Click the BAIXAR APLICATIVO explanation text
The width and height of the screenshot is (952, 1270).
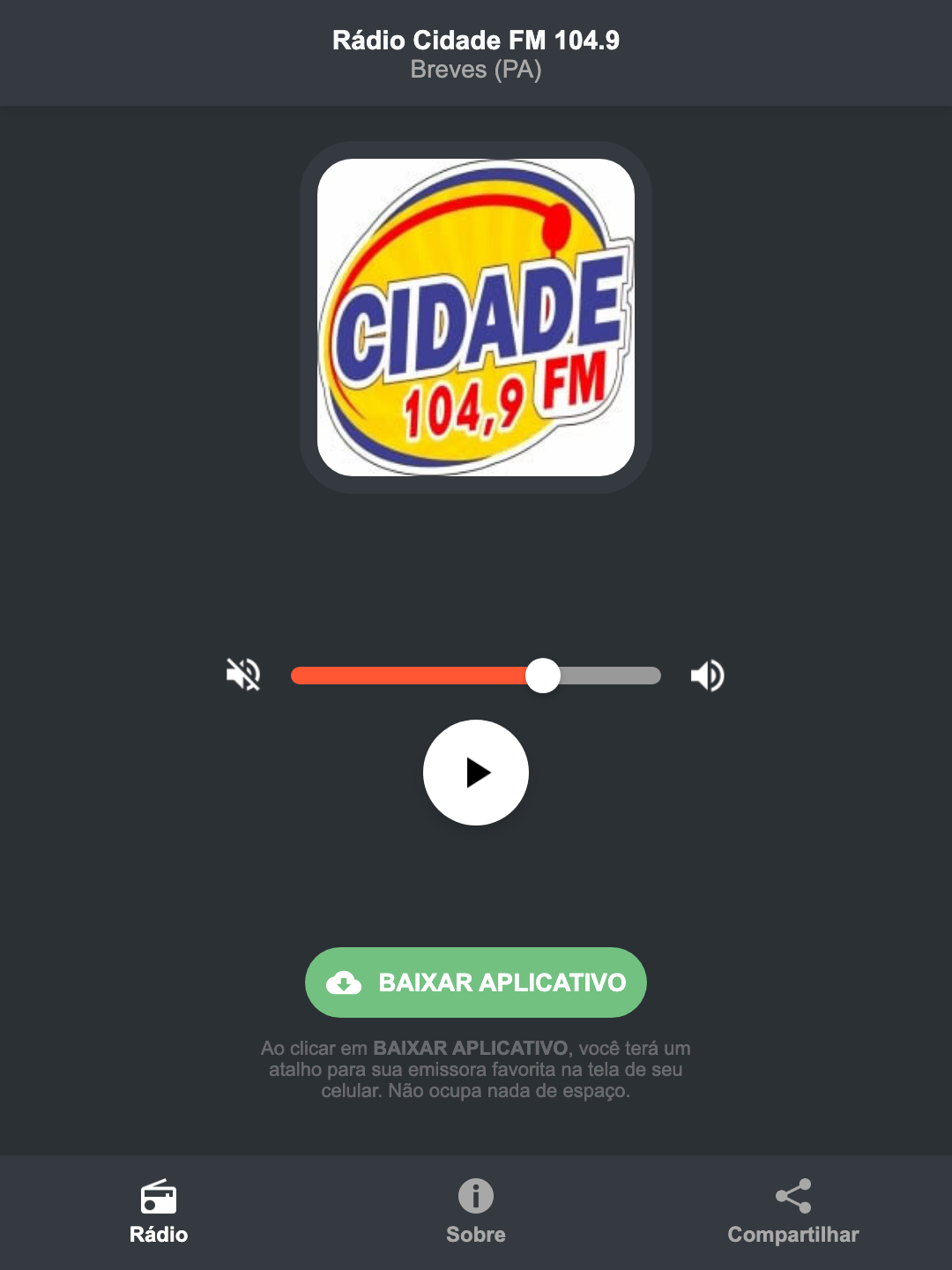point(475,1072)
